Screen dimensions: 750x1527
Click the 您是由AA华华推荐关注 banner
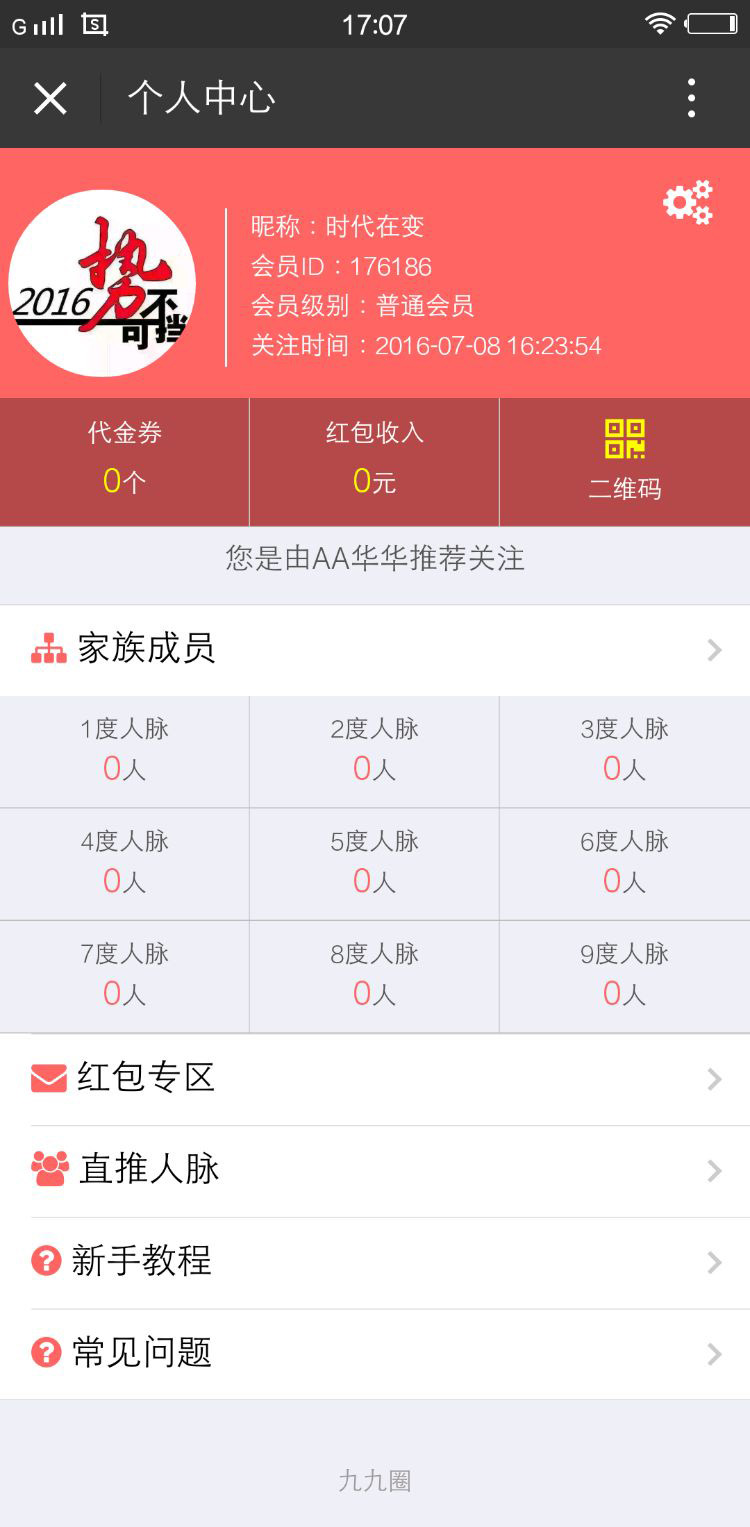[375, 560]
